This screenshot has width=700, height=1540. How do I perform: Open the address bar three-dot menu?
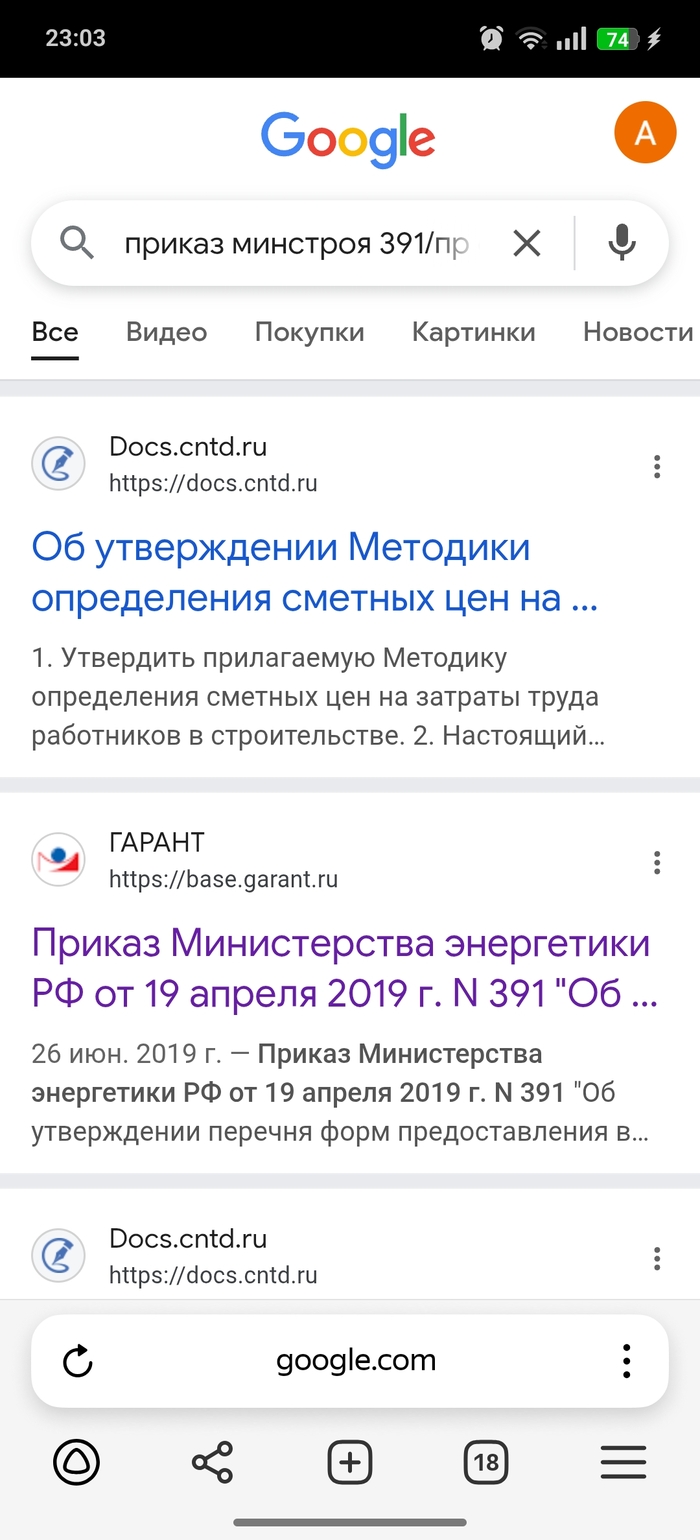[x=626, y=1361]
